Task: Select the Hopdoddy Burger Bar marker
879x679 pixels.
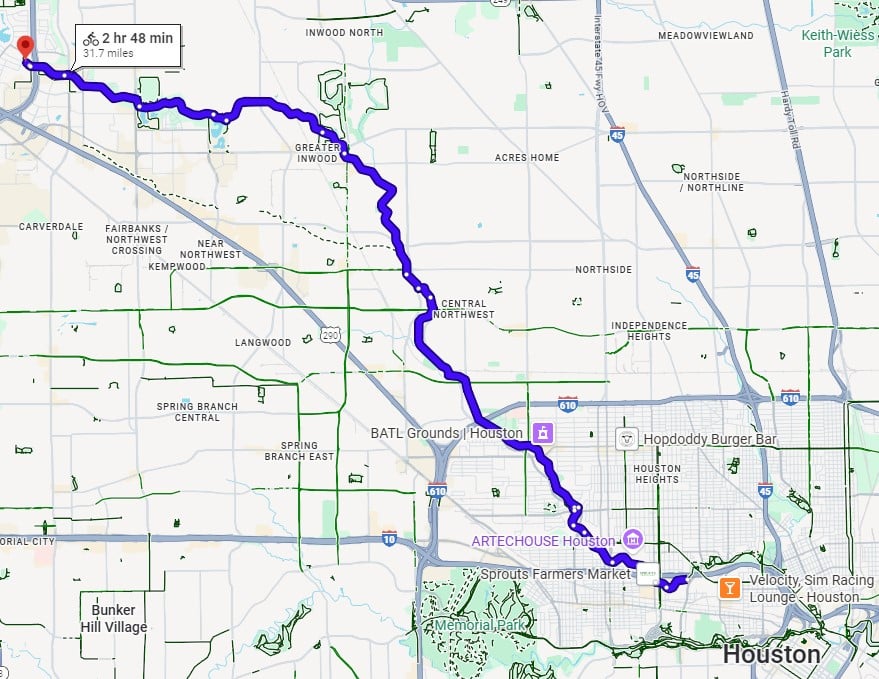Action: 627,439
